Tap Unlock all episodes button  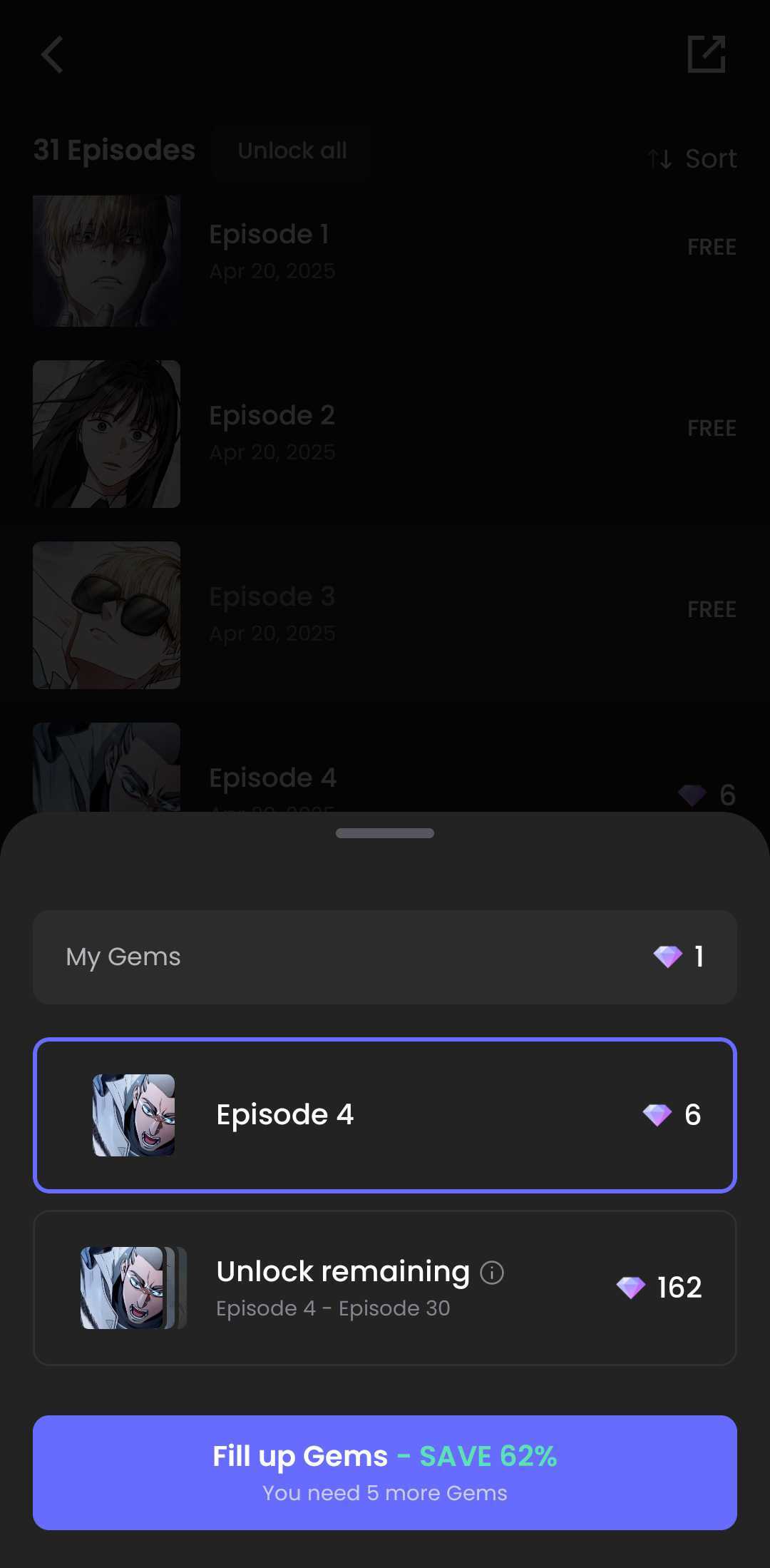click(292, 151)
